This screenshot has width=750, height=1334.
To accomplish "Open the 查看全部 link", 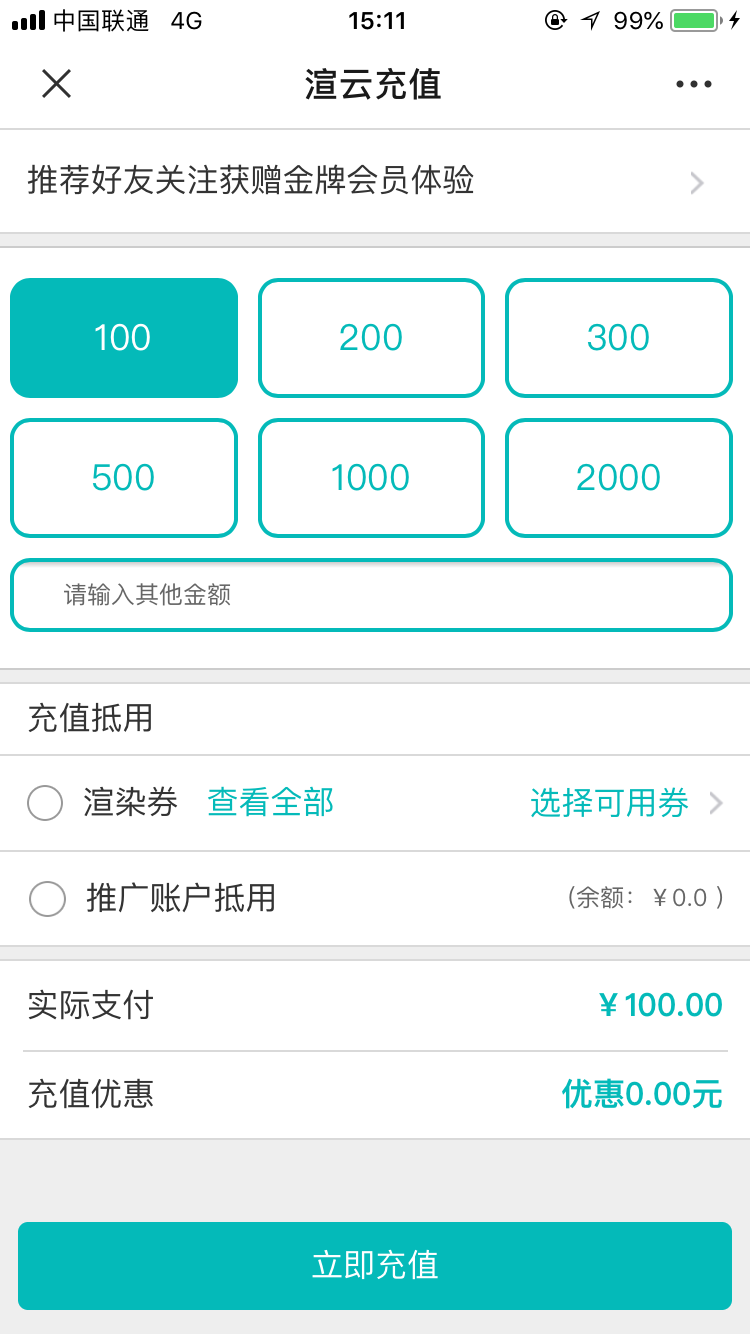I will pos(270,803).
